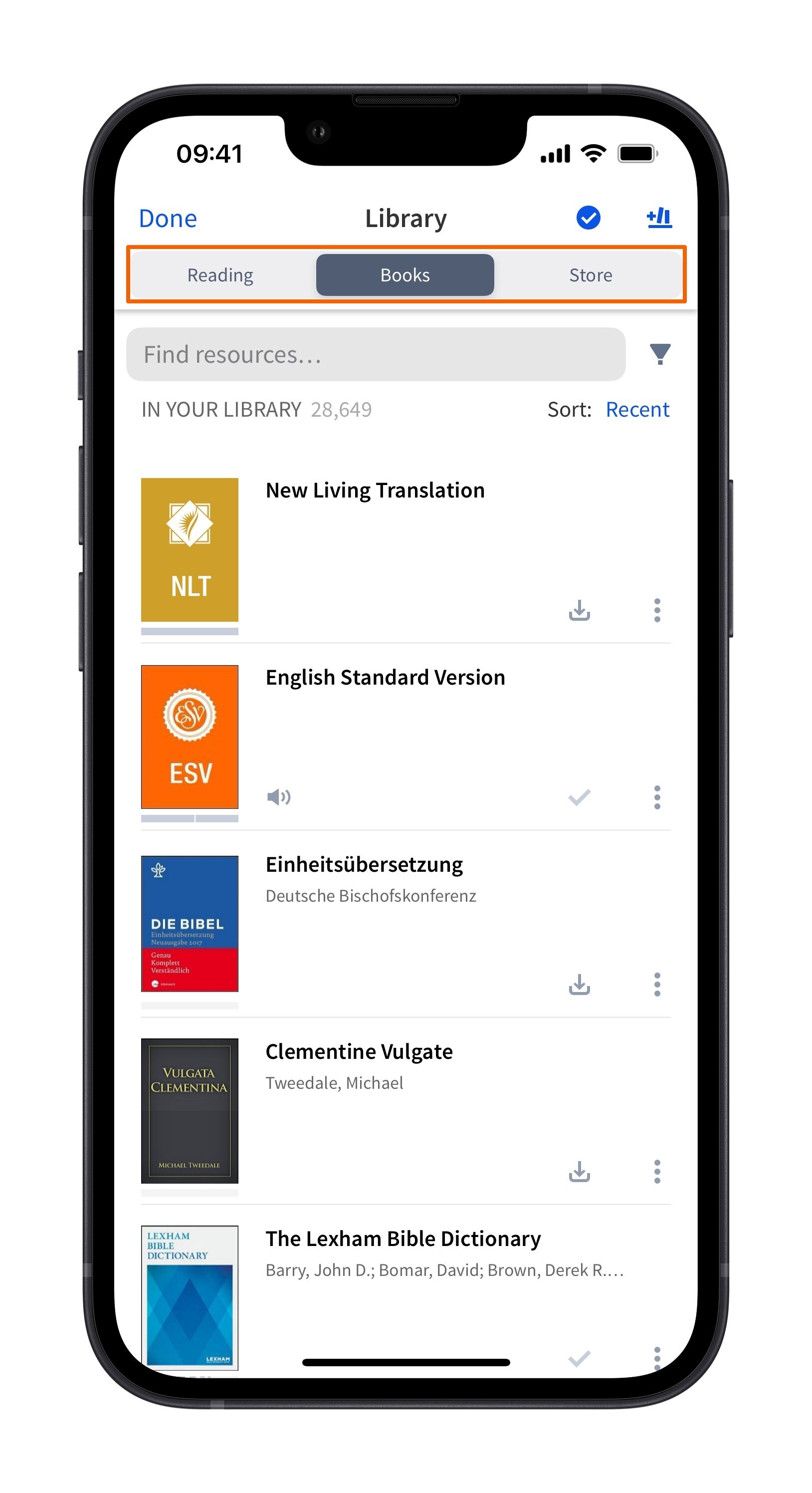The height and width of the screenshot is (1493, 812).
Task: Open more options for Einheitsübersetzung
Action: click(657, 984)
